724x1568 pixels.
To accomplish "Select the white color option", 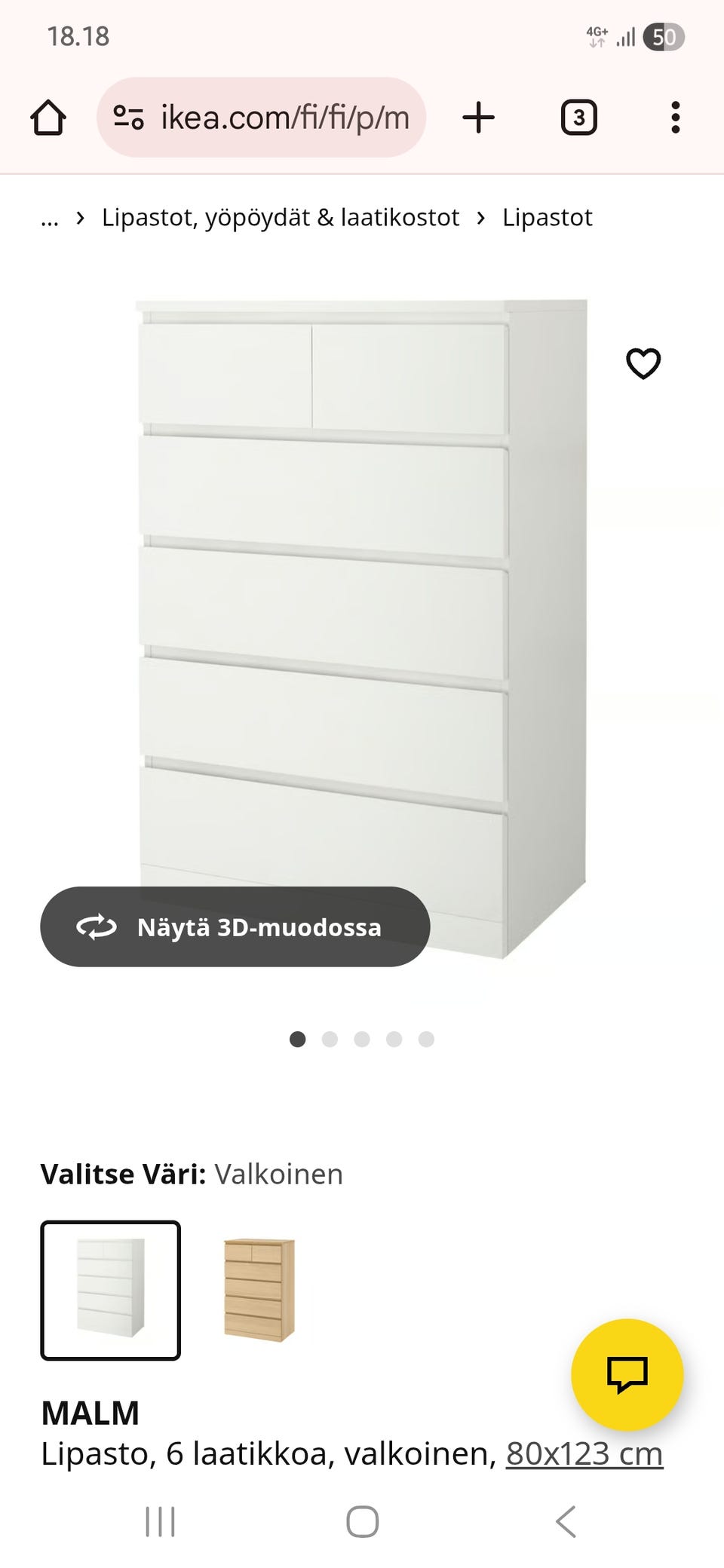I will [x=110, y=1290].
